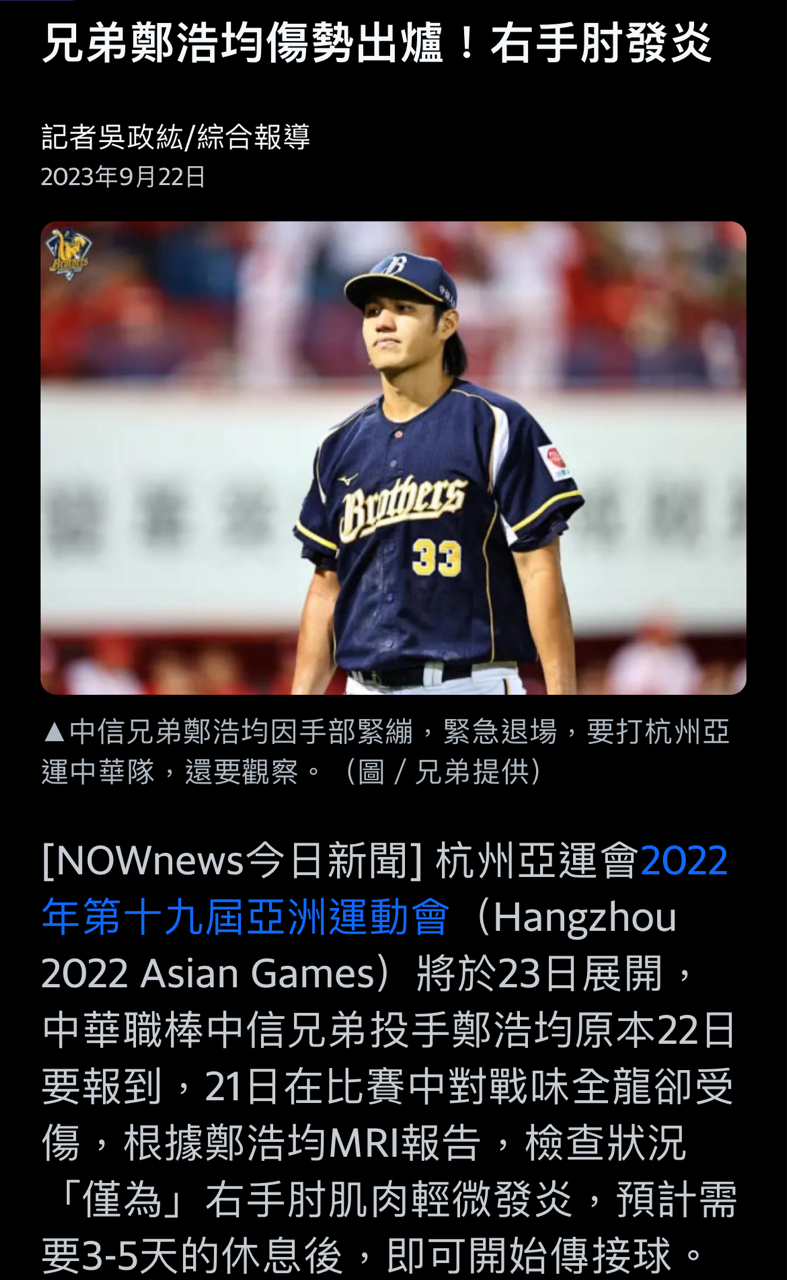Open the 2022年第十九屆亞洲運動會 link
Screen dimensions: 787x1280
[x=245, y=916]
